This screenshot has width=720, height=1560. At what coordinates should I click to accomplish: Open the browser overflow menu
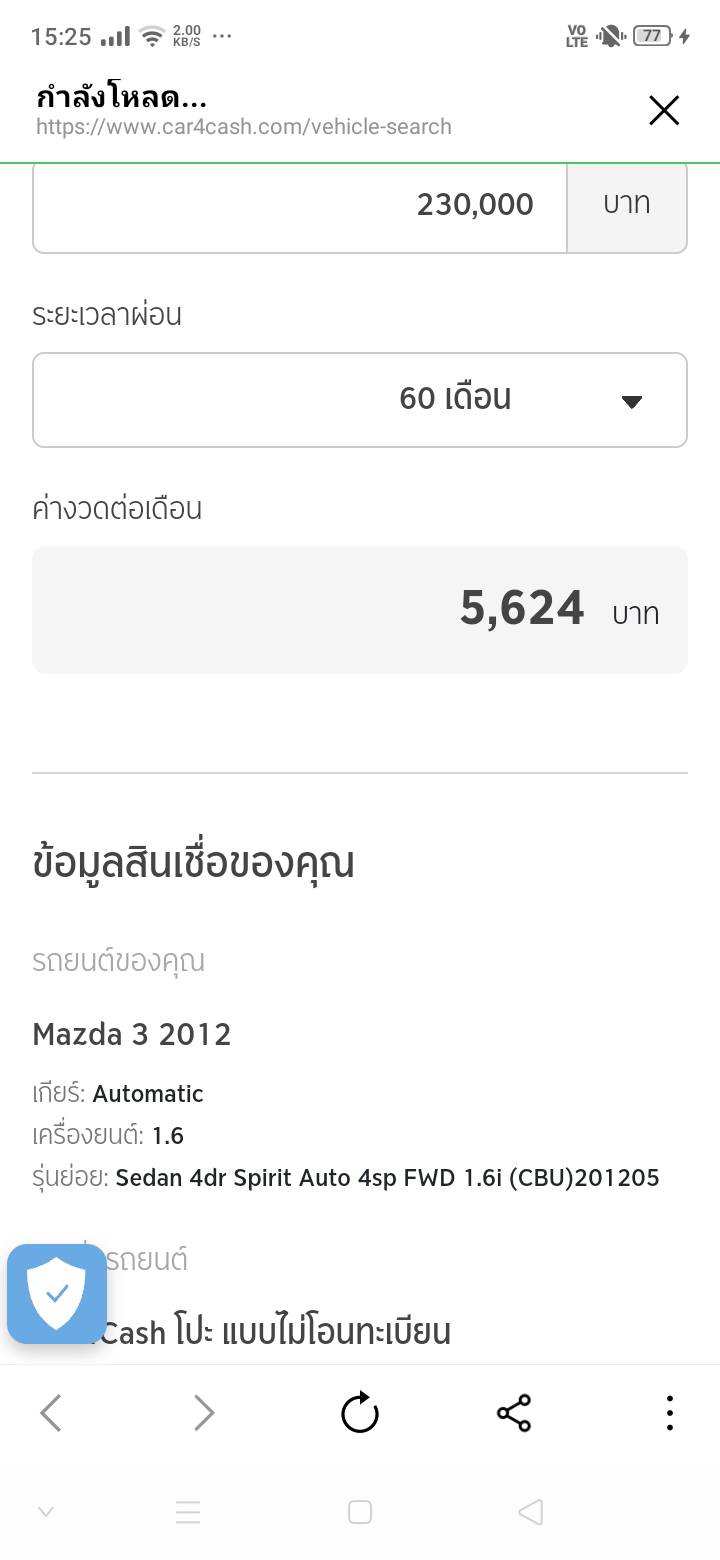[669, 1413]
